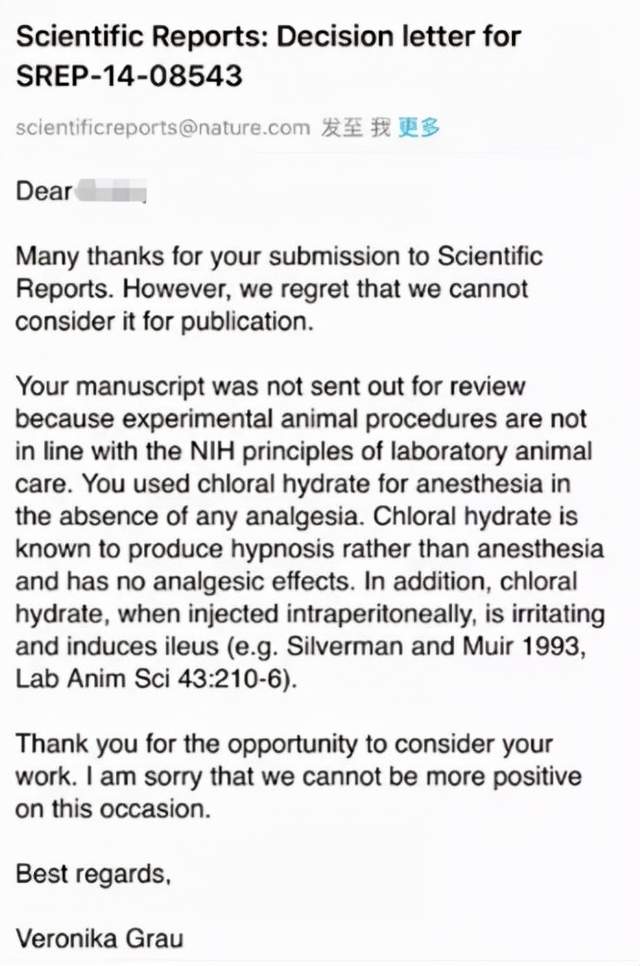The width and height of the screenshot is (640, 966).
Task: Expand sender details via 更多 link
Action: (418, 128)
